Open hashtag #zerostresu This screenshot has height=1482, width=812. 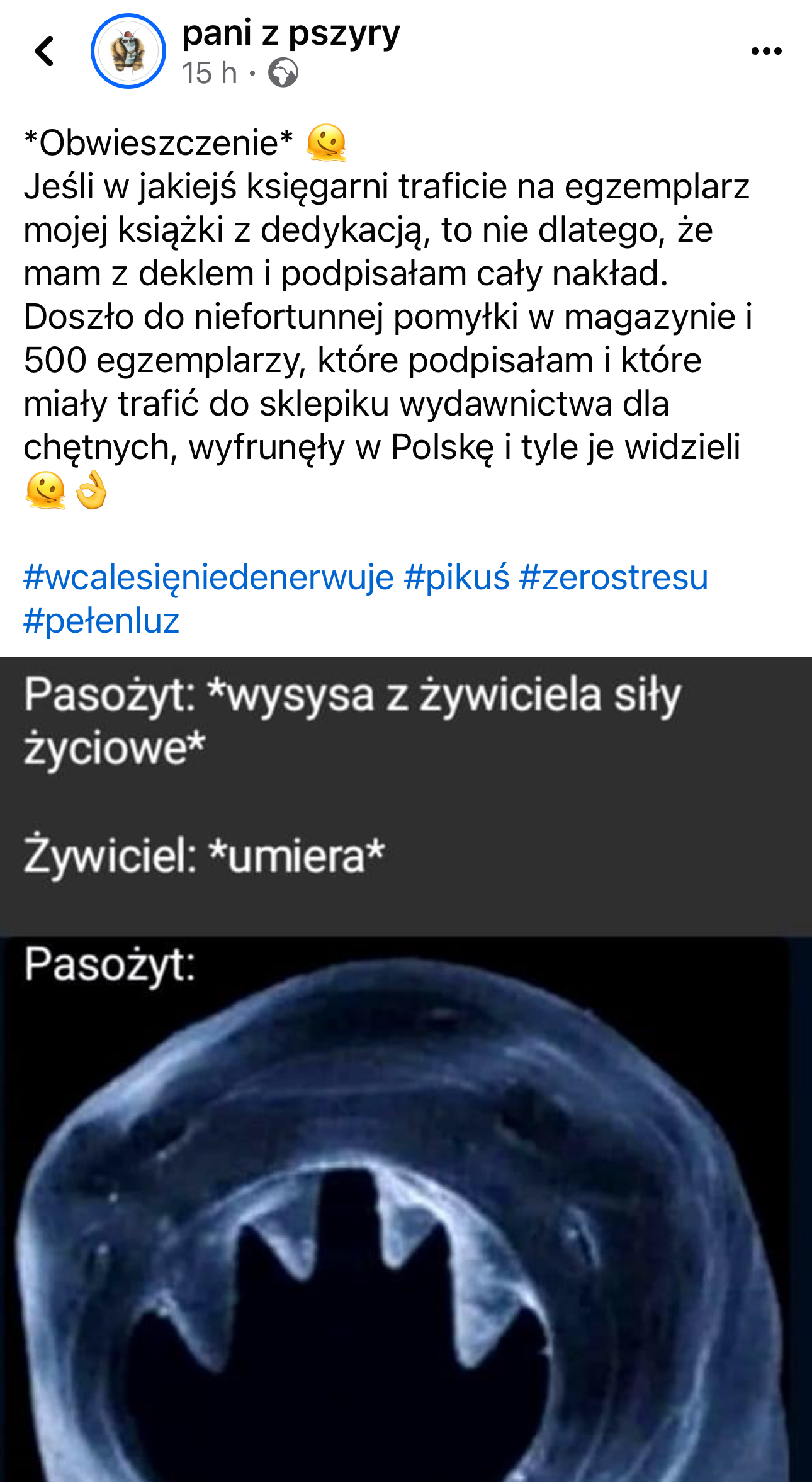614,577
